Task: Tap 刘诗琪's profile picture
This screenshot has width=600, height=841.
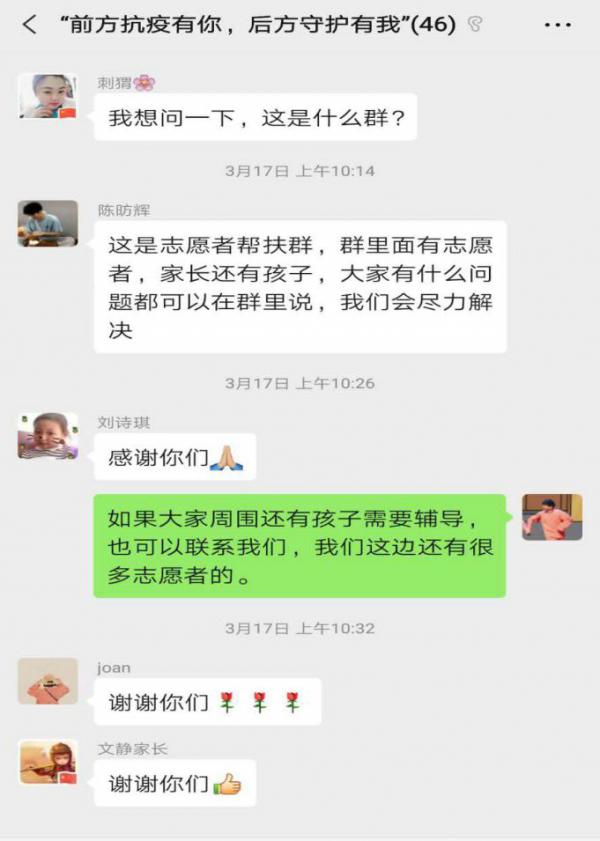Action: click(48, 435)
